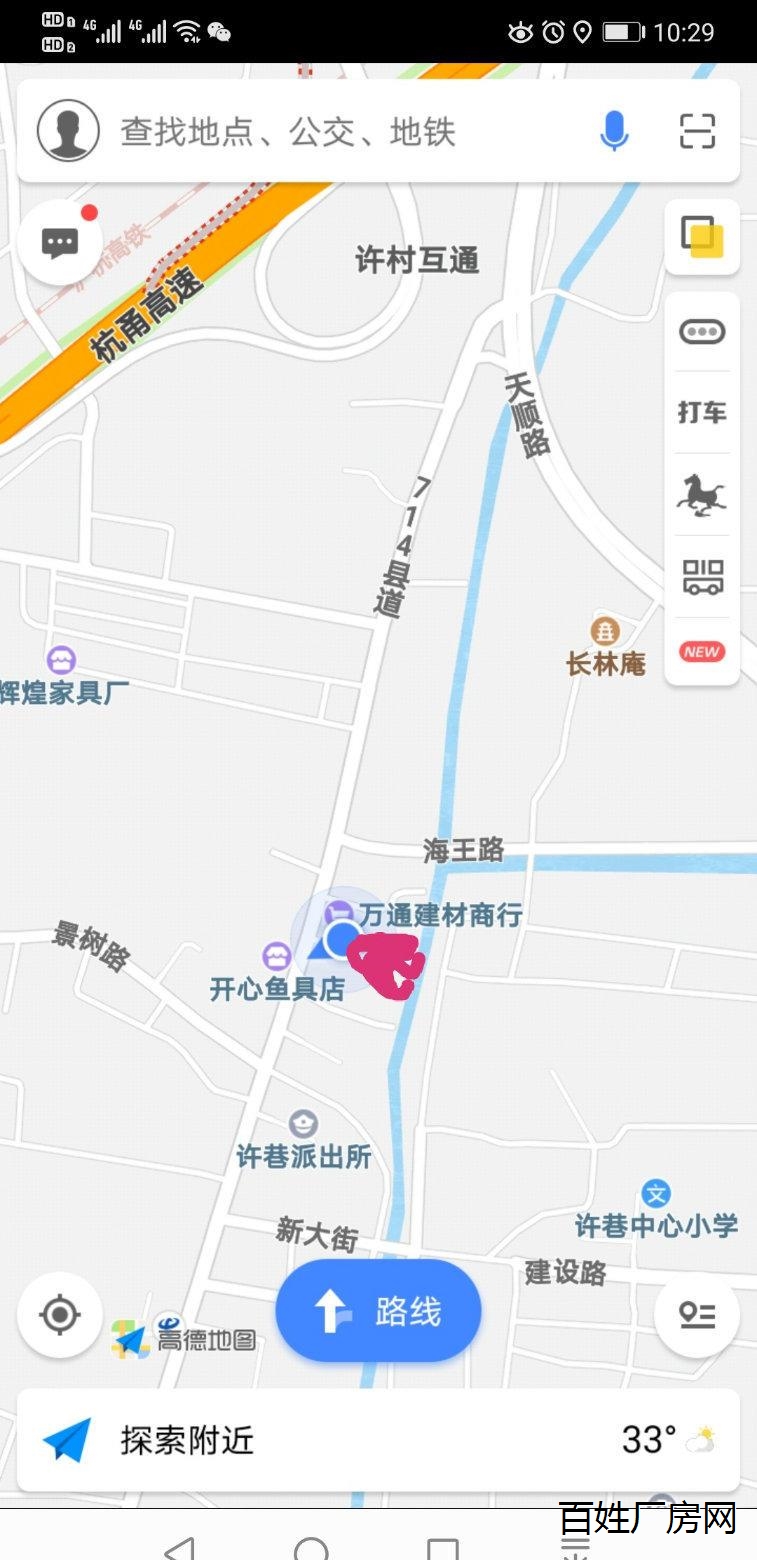
Task: Tap the three-dot capsule icon
Action: 702,332
